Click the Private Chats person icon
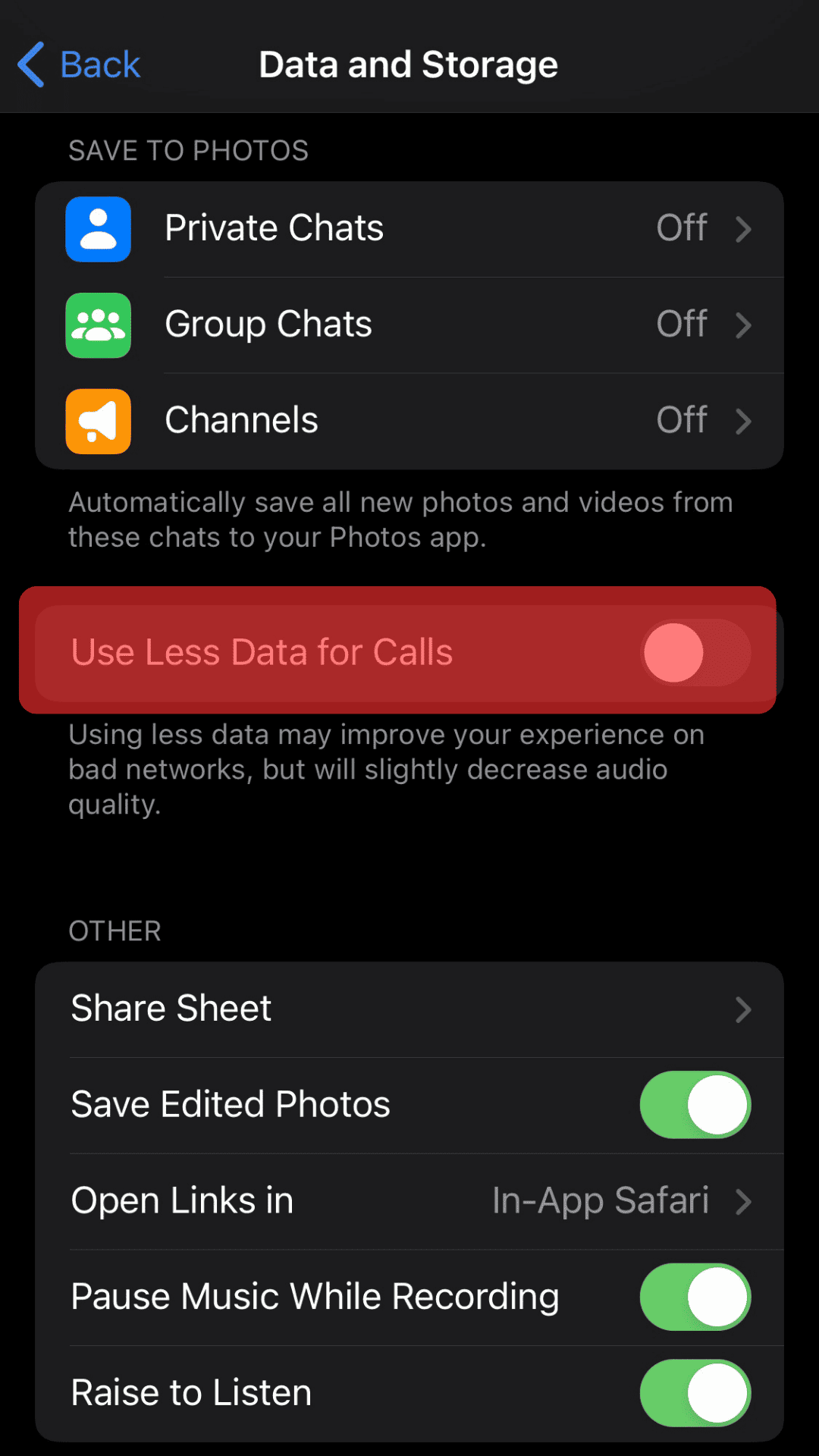The image size is (819, 1456). 98,228
